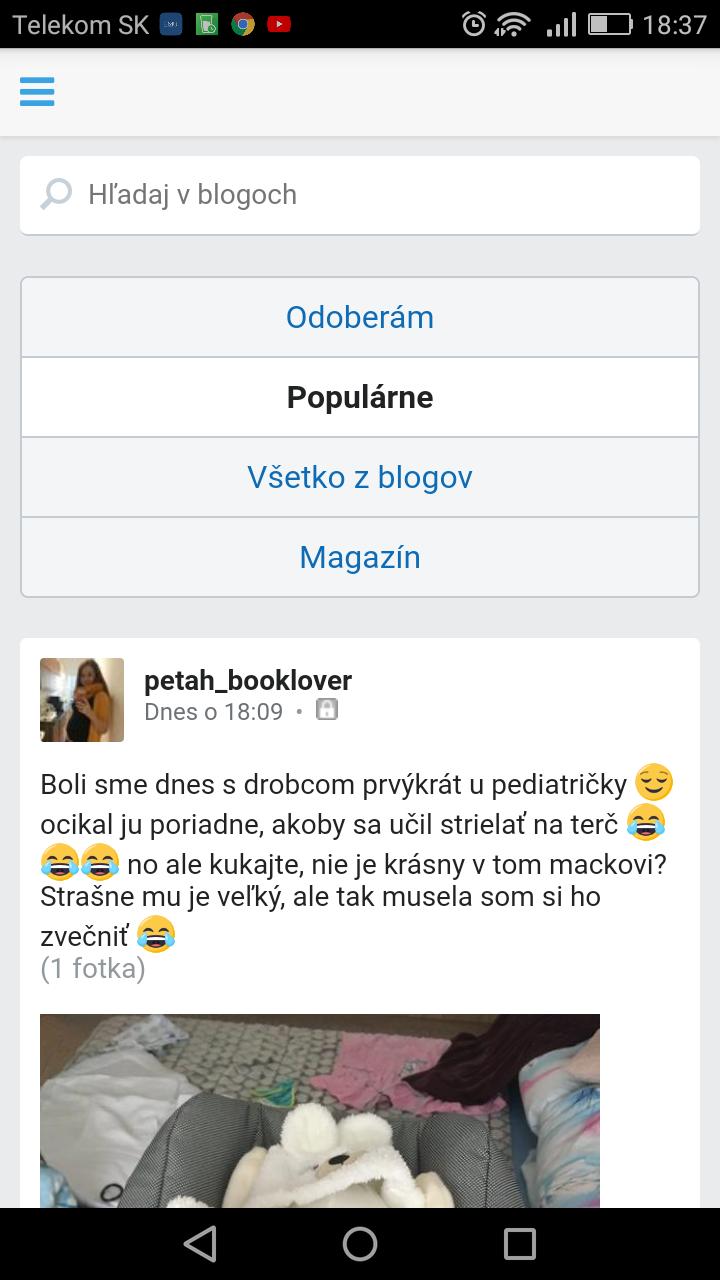Go to the Magazín tab

(360, 557)
